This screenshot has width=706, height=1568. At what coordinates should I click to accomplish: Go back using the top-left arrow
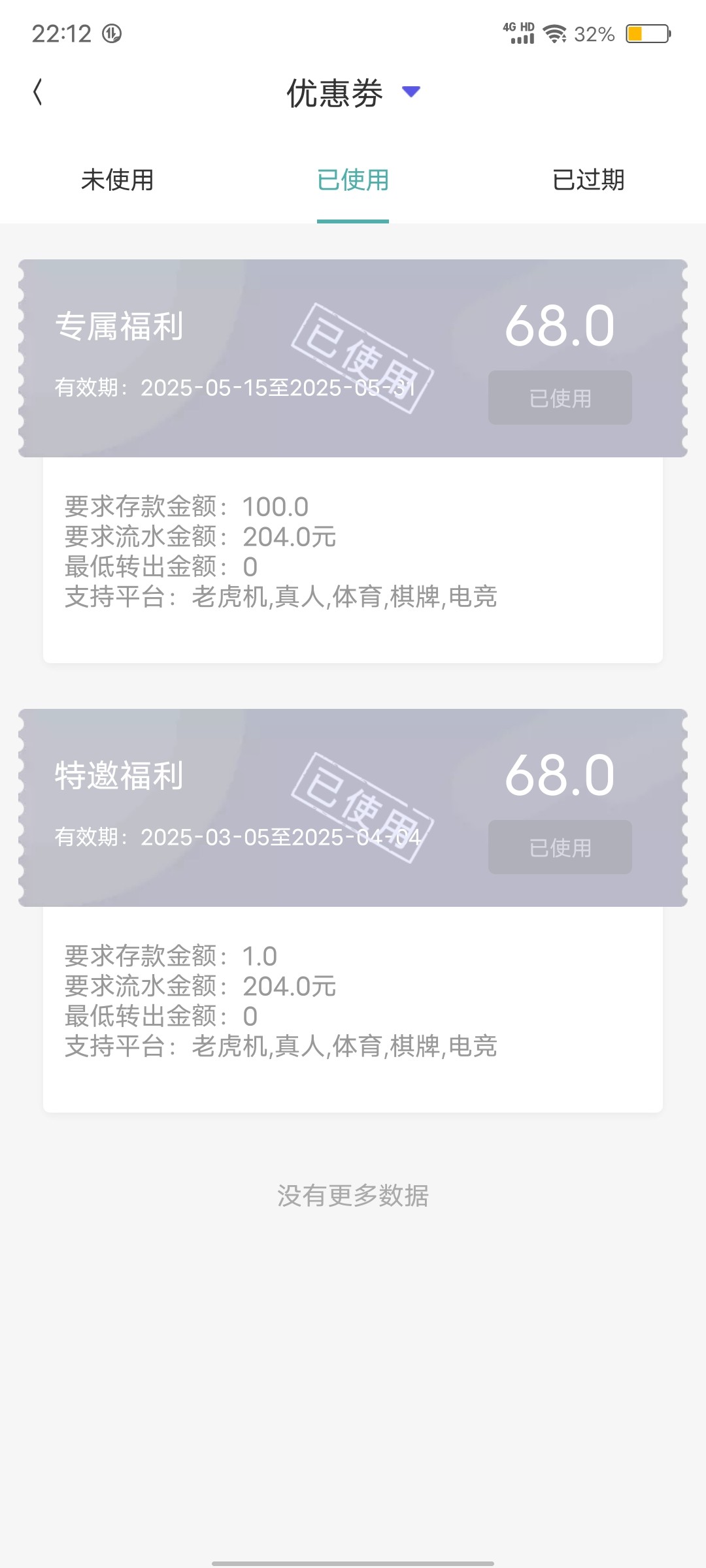click(x=38, y=92)
